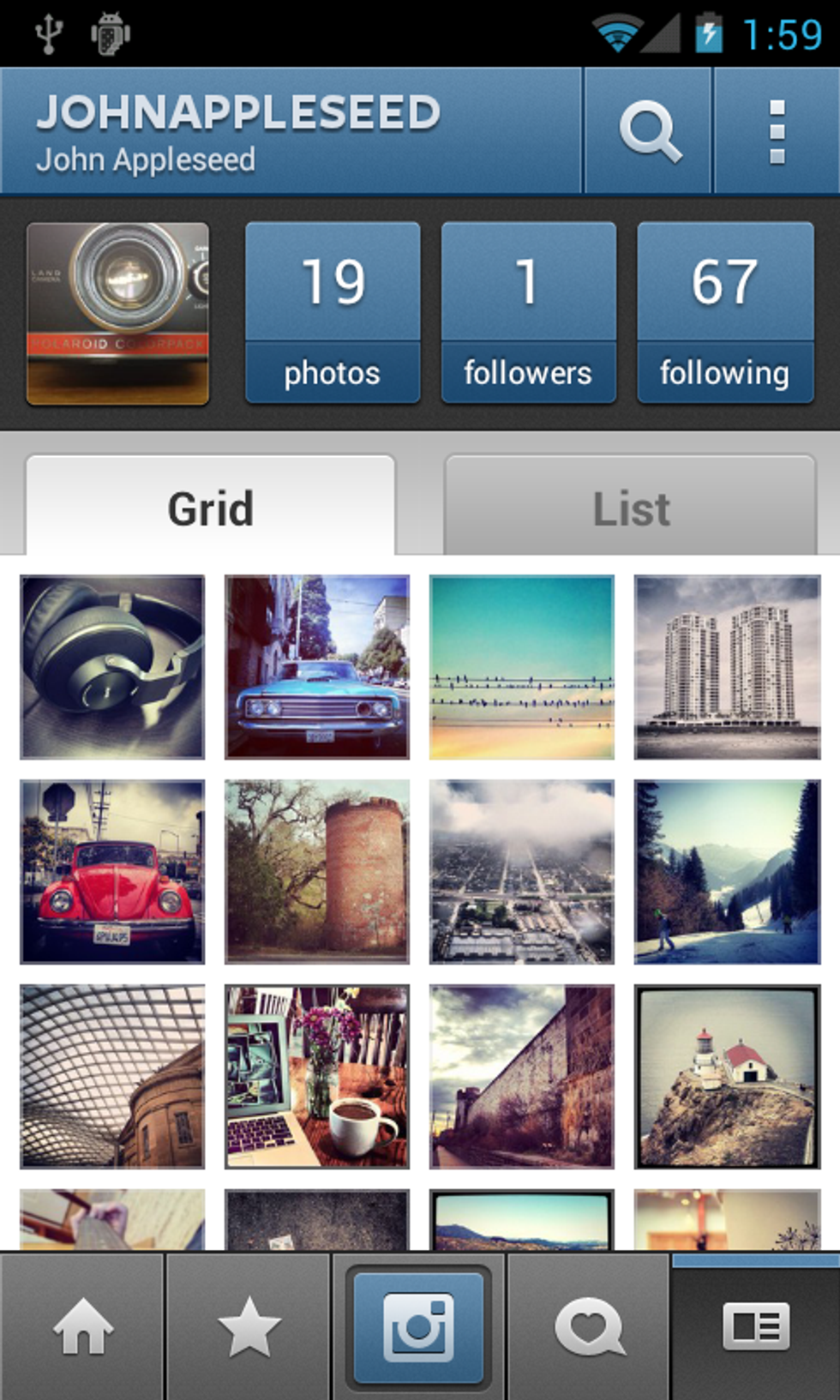
Task: Launch the camera from the bottom bar
Action: pos(418,1326)
